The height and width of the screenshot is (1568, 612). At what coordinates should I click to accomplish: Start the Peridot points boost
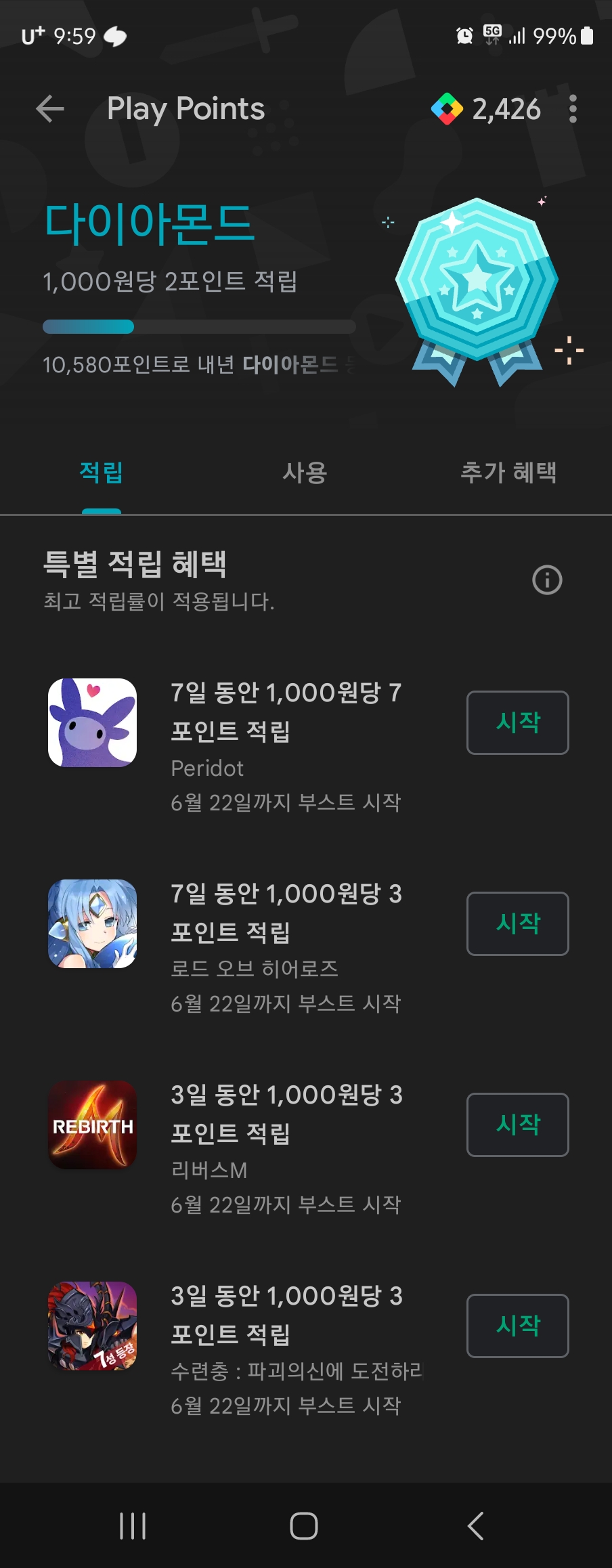(x=517, y=722)
